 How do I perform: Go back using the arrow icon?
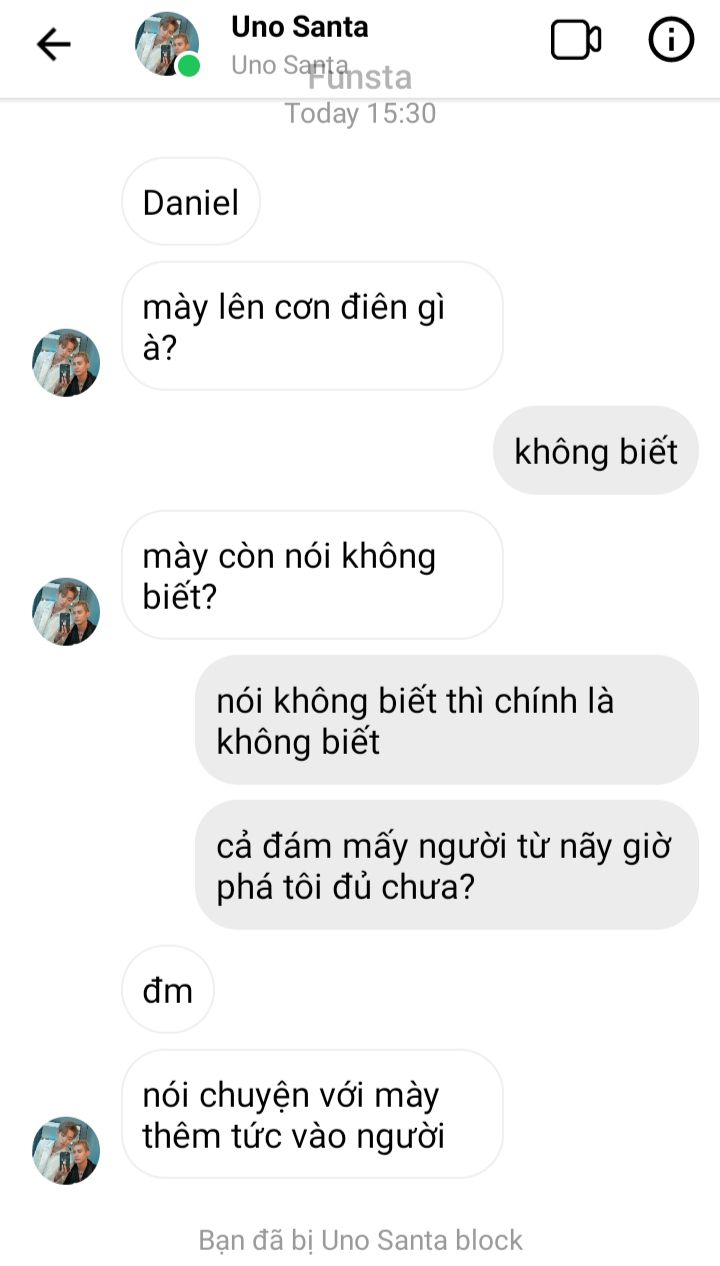[x=54, y=43]
